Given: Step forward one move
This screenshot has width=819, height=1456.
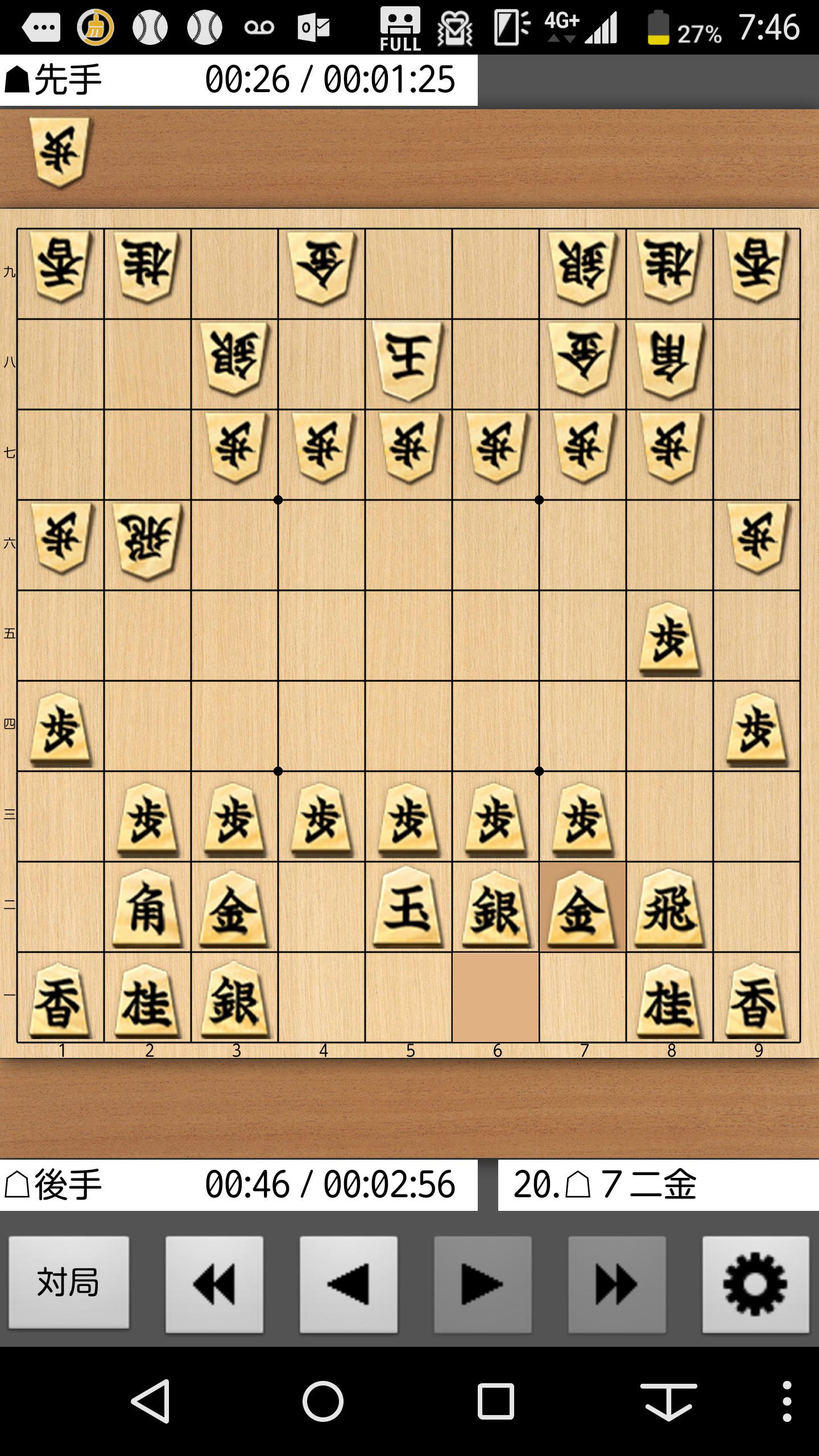Looking at the screenshot, I should point(482,1284).
